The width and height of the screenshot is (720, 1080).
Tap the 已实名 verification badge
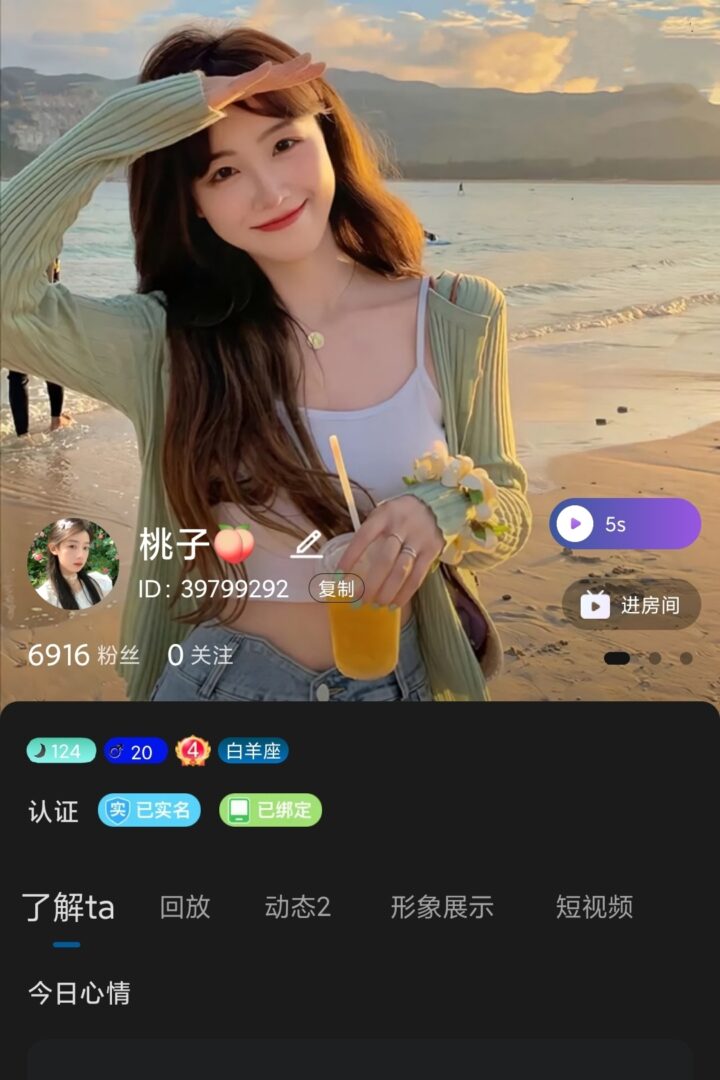pos(149,810)
